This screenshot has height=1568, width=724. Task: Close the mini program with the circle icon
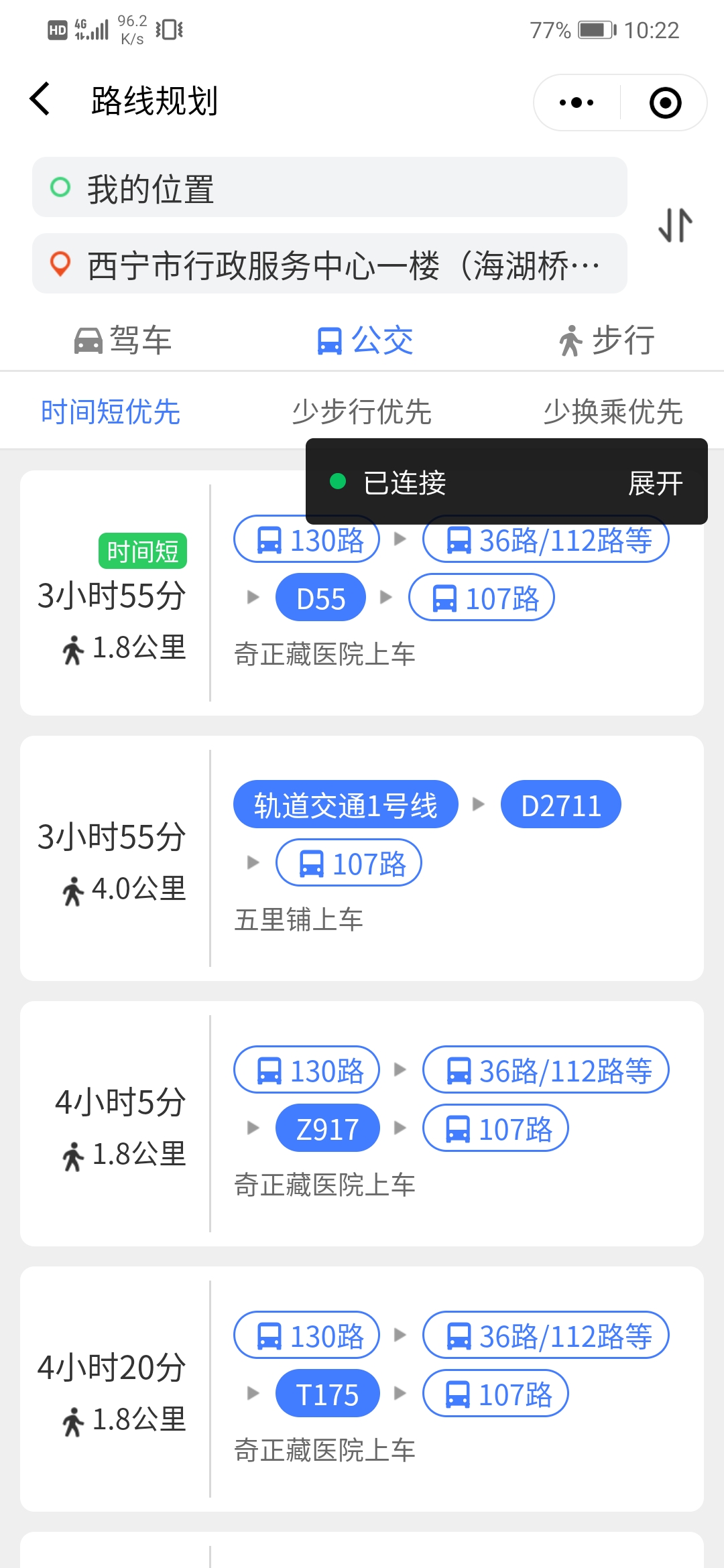click(665, 103)
